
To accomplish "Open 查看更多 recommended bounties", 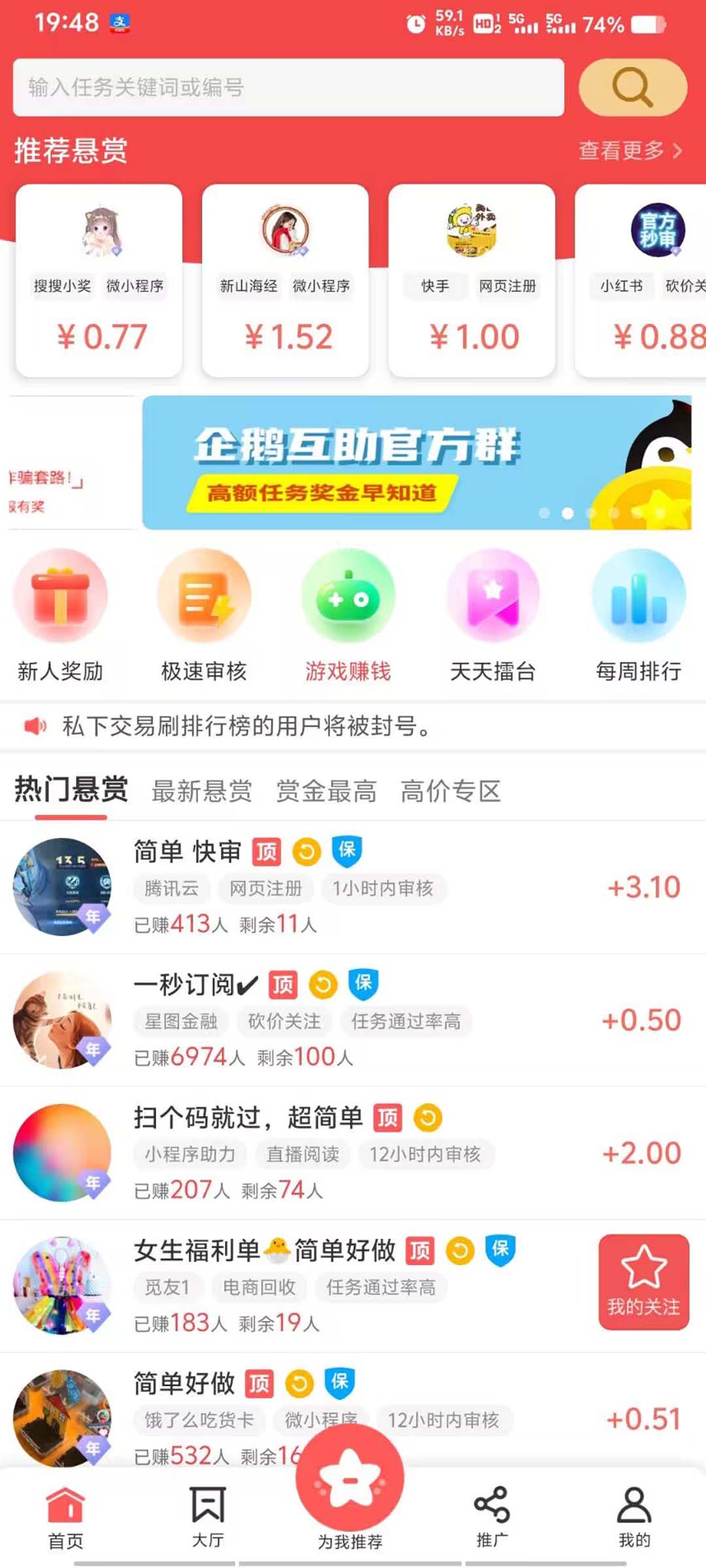I will click(629, 150).
